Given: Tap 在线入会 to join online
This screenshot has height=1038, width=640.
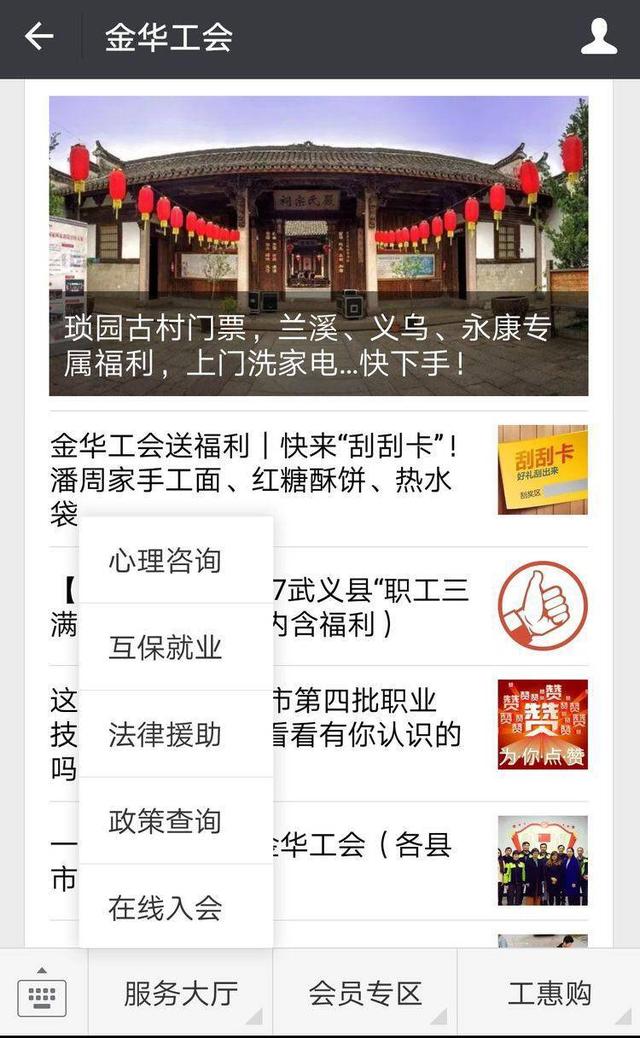Looking at the screenshot, I should (176, 907).
